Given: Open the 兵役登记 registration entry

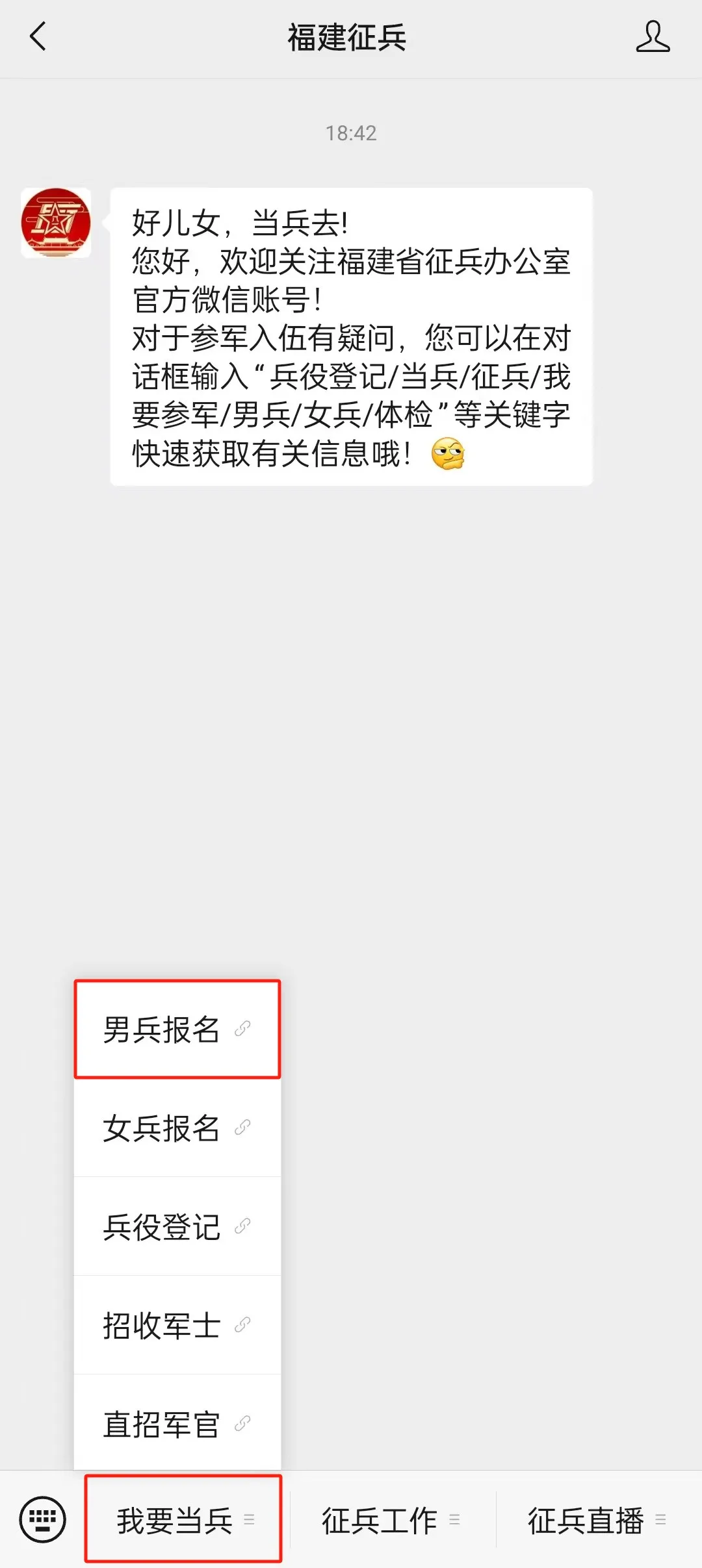Looking at the screenshot, I should 161,1225.
